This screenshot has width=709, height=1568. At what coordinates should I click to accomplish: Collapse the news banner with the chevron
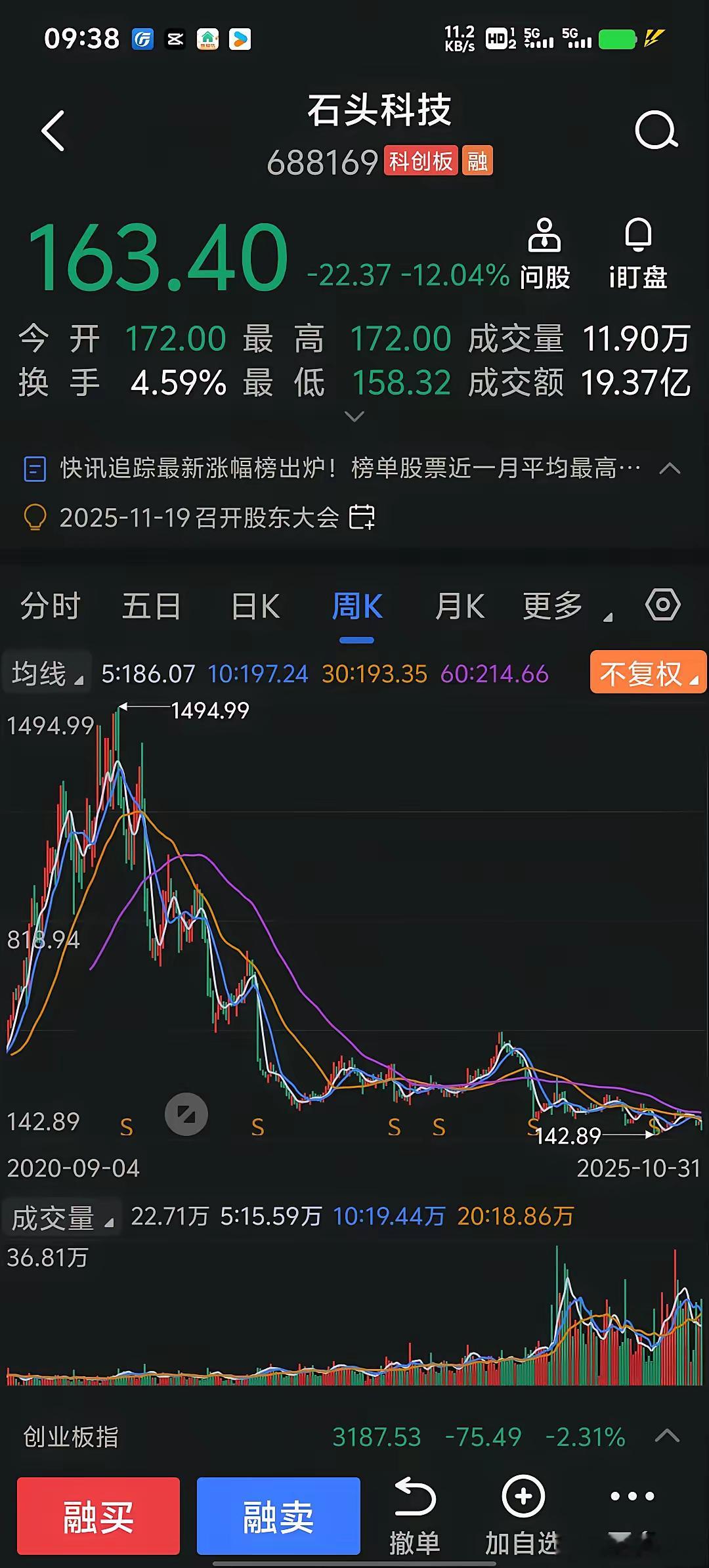click(671, 468)
